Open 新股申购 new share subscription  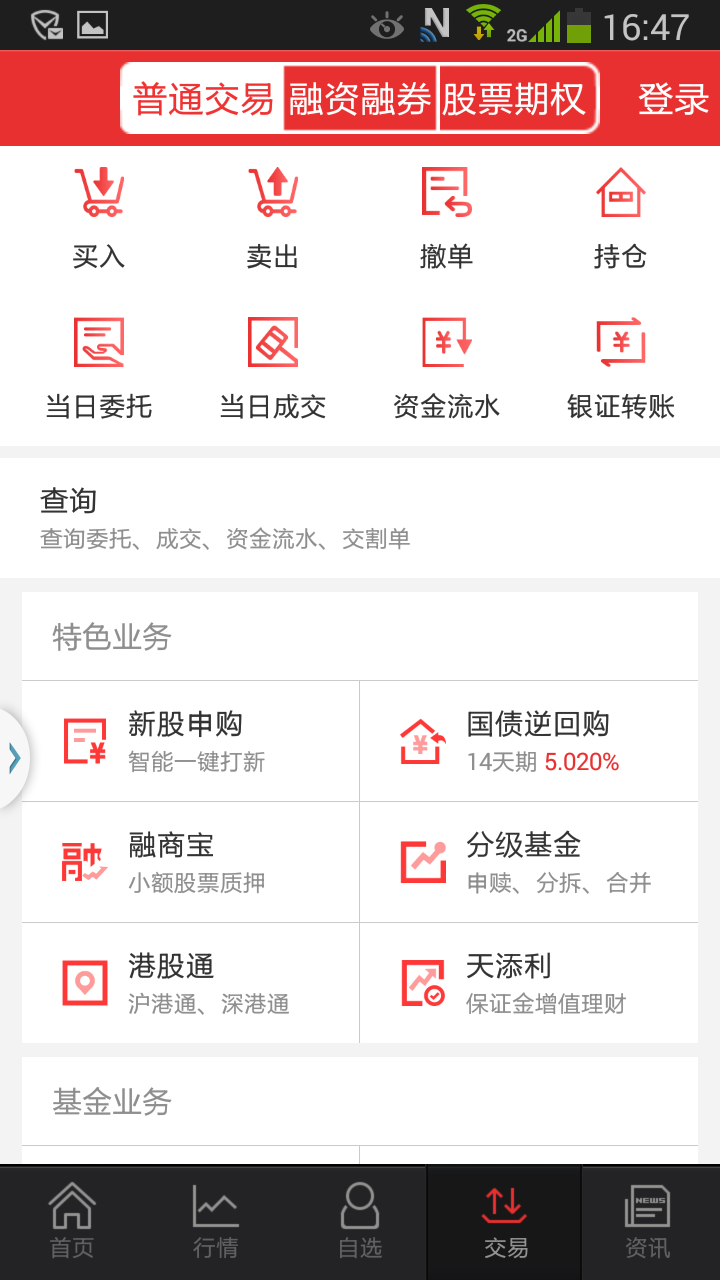[x=190, y=741]
